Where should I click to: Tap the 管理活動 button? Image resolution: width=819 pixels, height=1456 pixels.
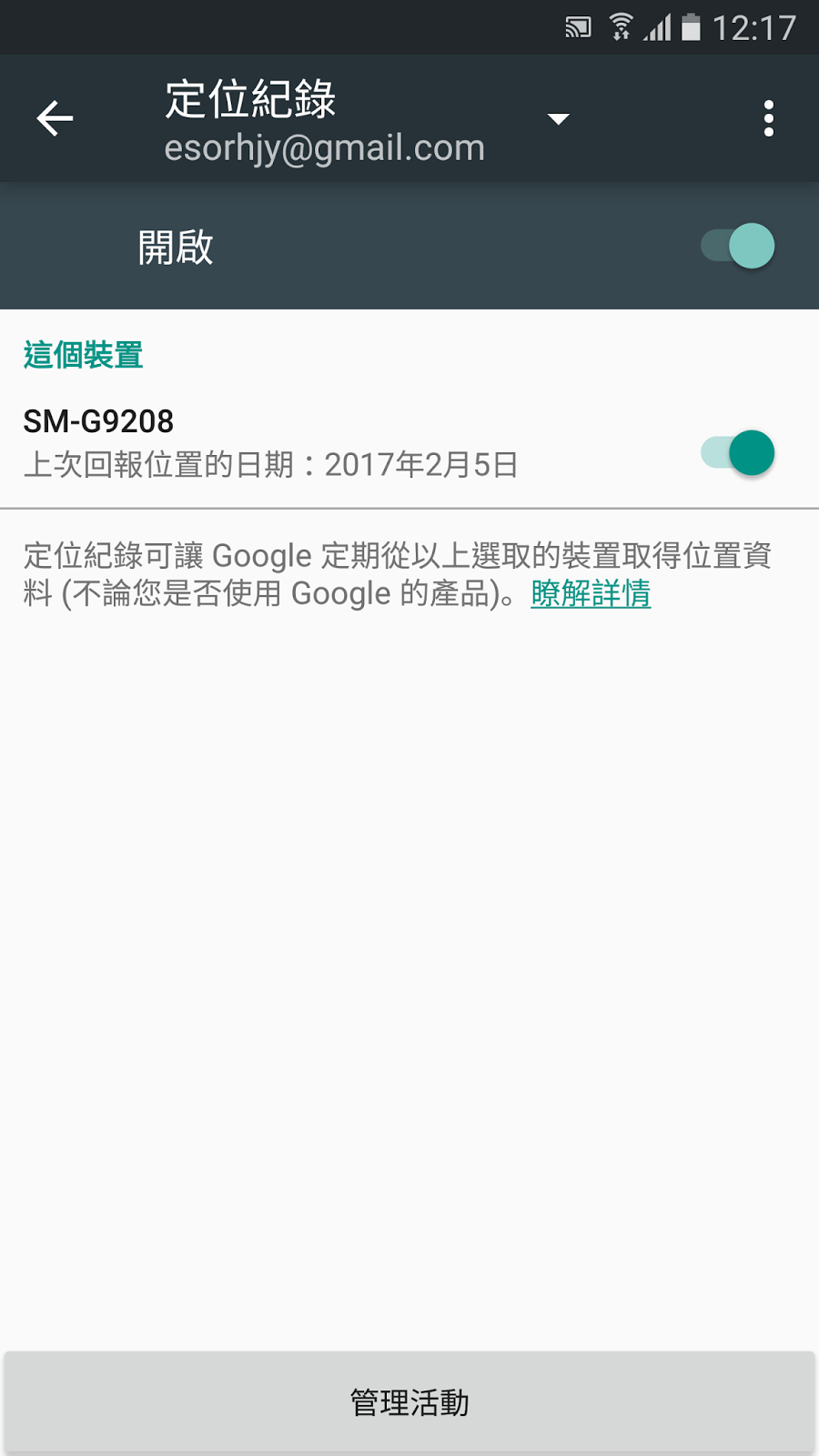point(409,1402)
